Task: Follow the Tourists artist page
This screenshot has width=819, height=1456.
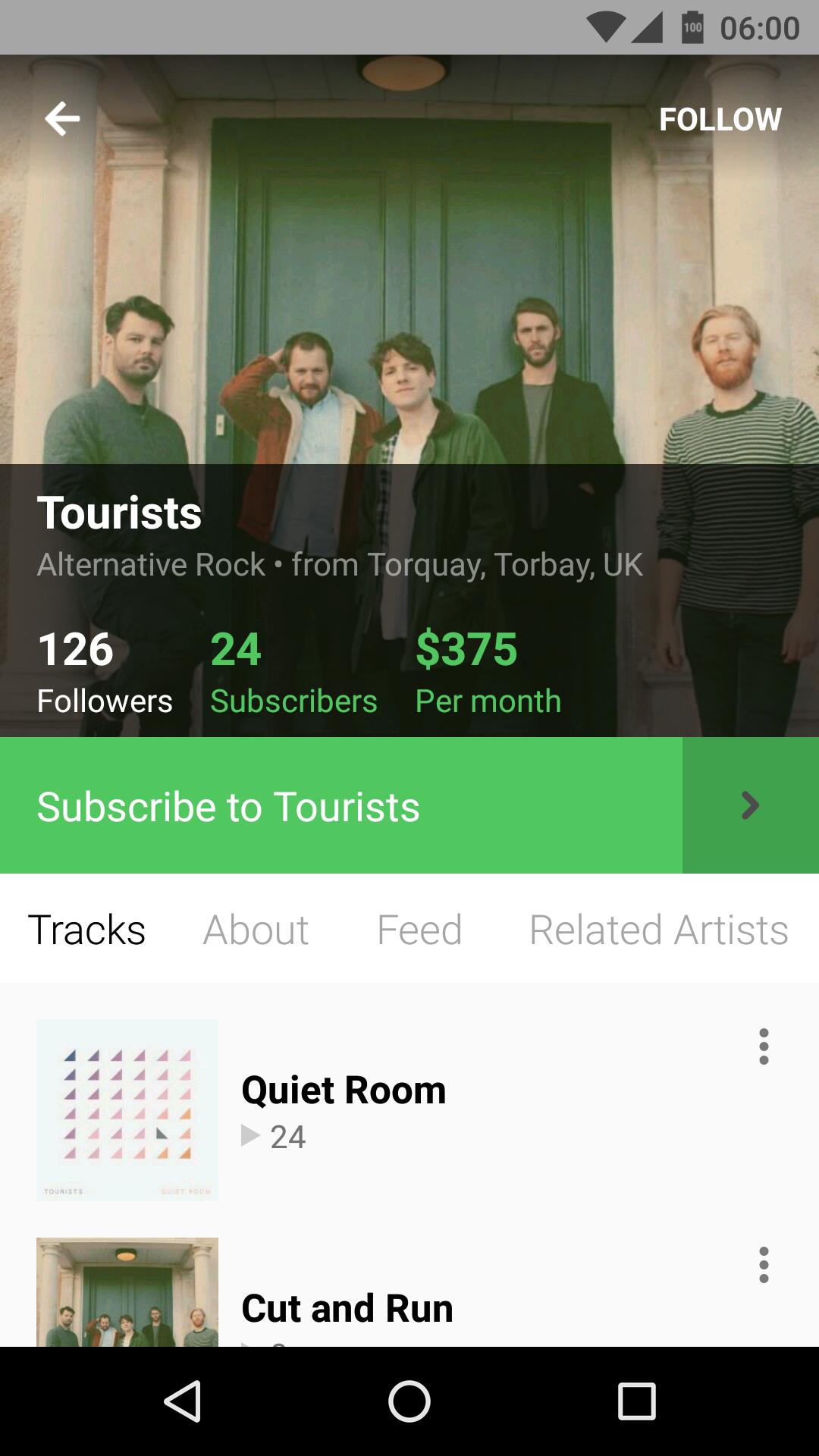Action: (720, 119)
